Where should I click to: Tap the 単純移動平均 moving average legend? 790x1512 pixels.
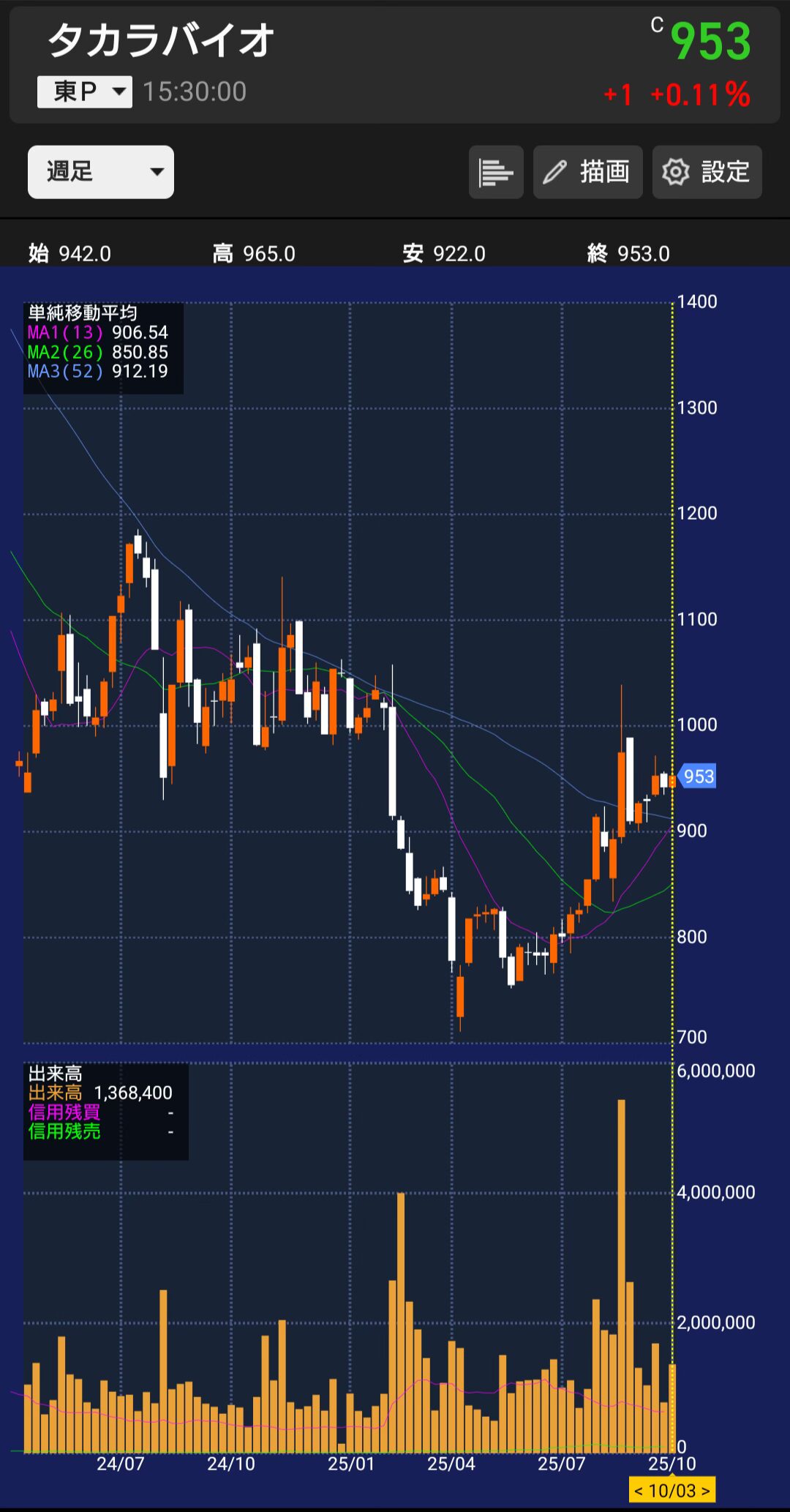click(103, 348)
